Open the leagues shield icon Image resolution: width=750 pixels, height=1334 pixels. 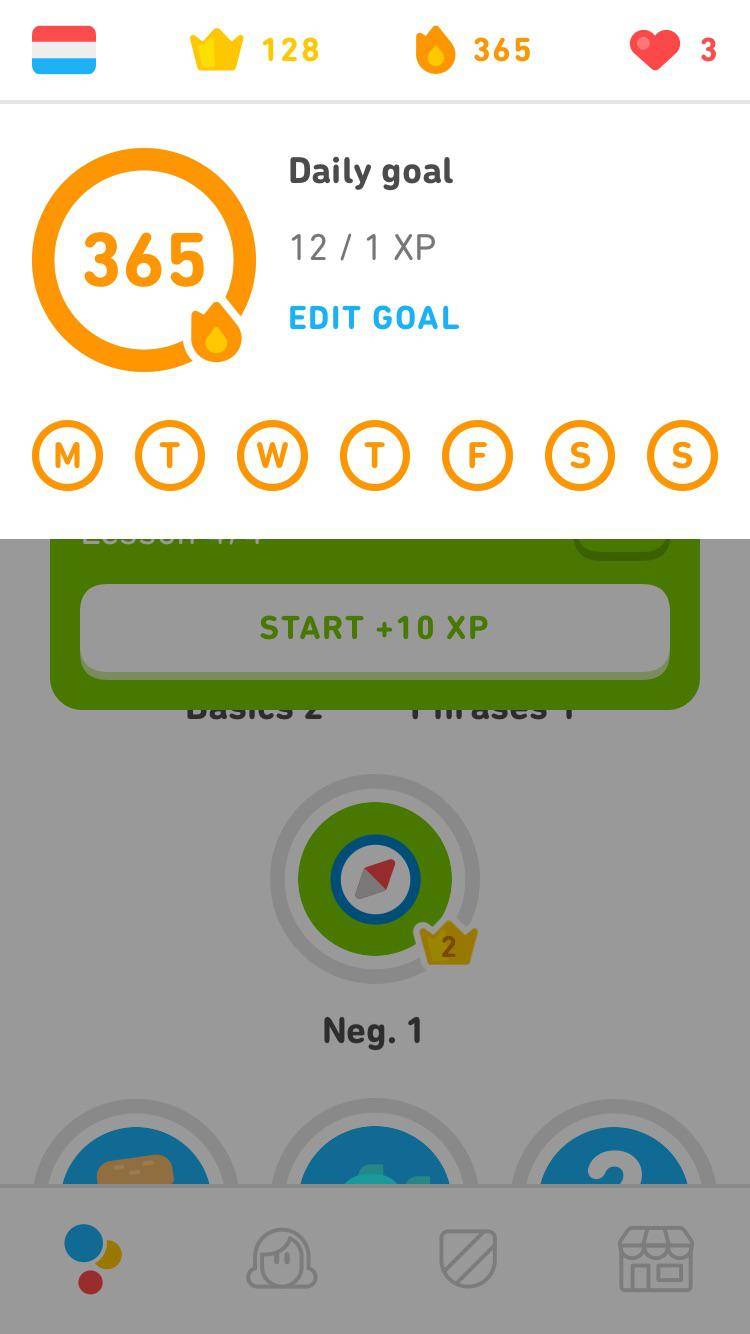click(x=469, y=1257)
